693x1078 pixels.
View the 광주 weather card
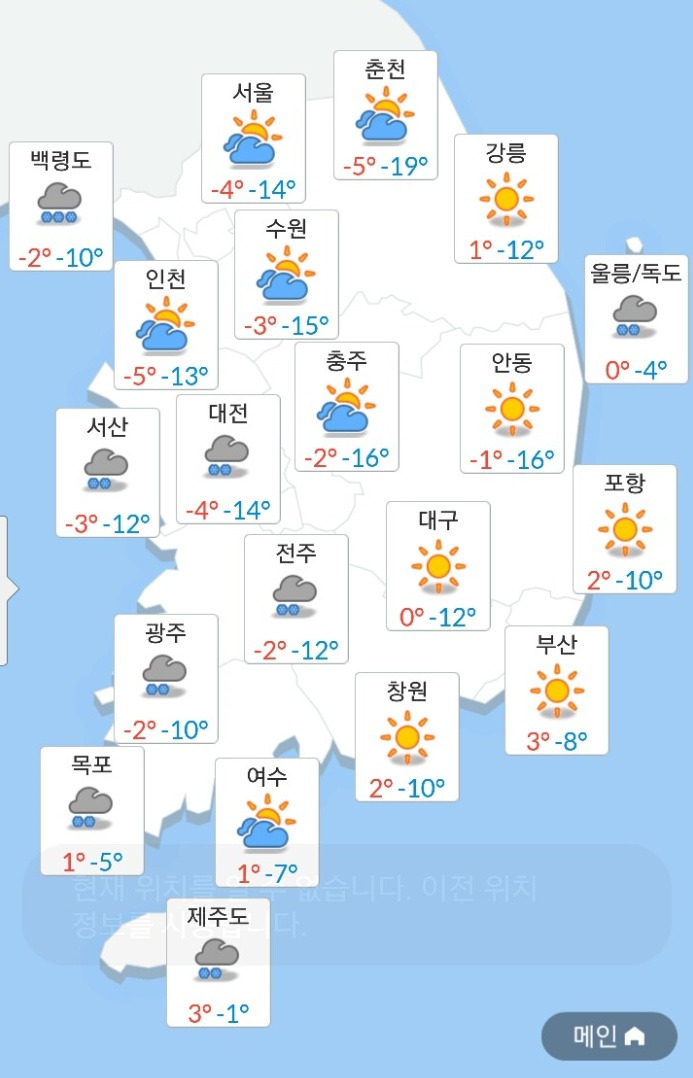coord(166,679)
